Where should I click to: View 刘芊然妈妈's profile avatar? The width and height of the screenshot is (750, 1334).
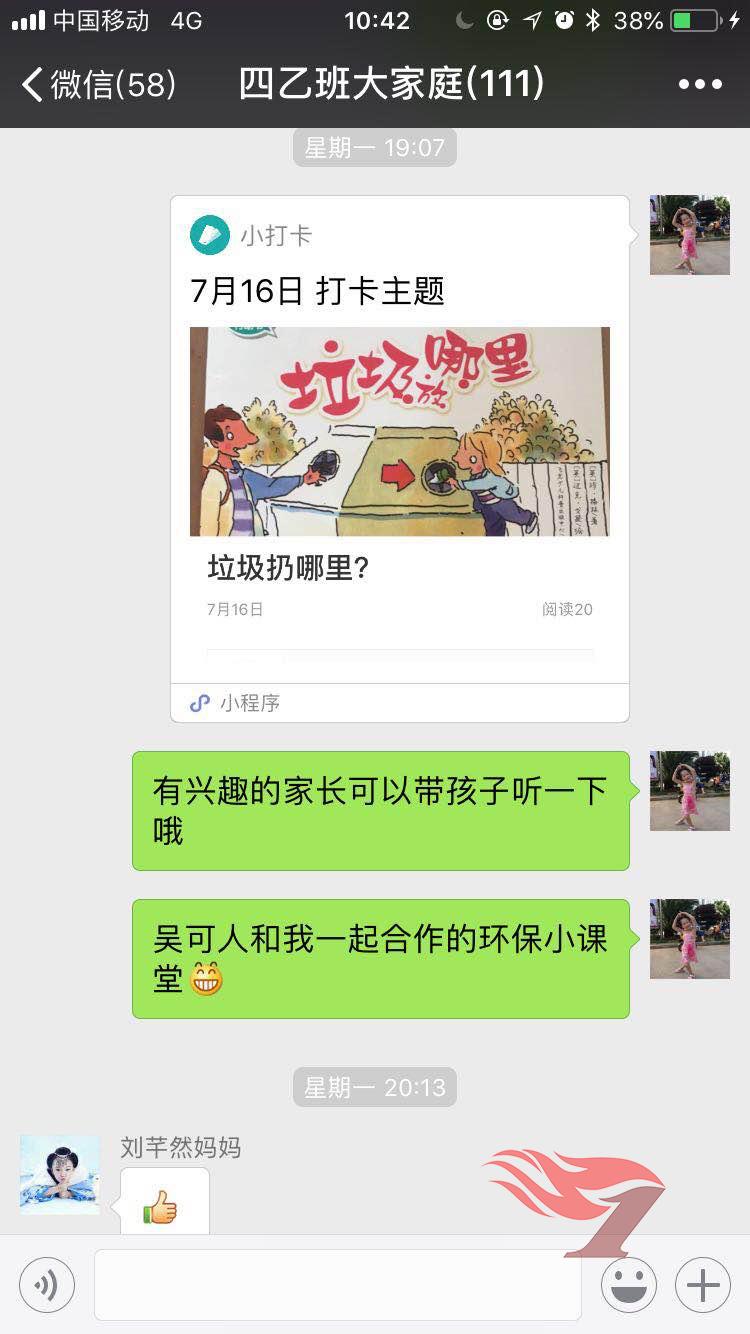pos(60,1175)
